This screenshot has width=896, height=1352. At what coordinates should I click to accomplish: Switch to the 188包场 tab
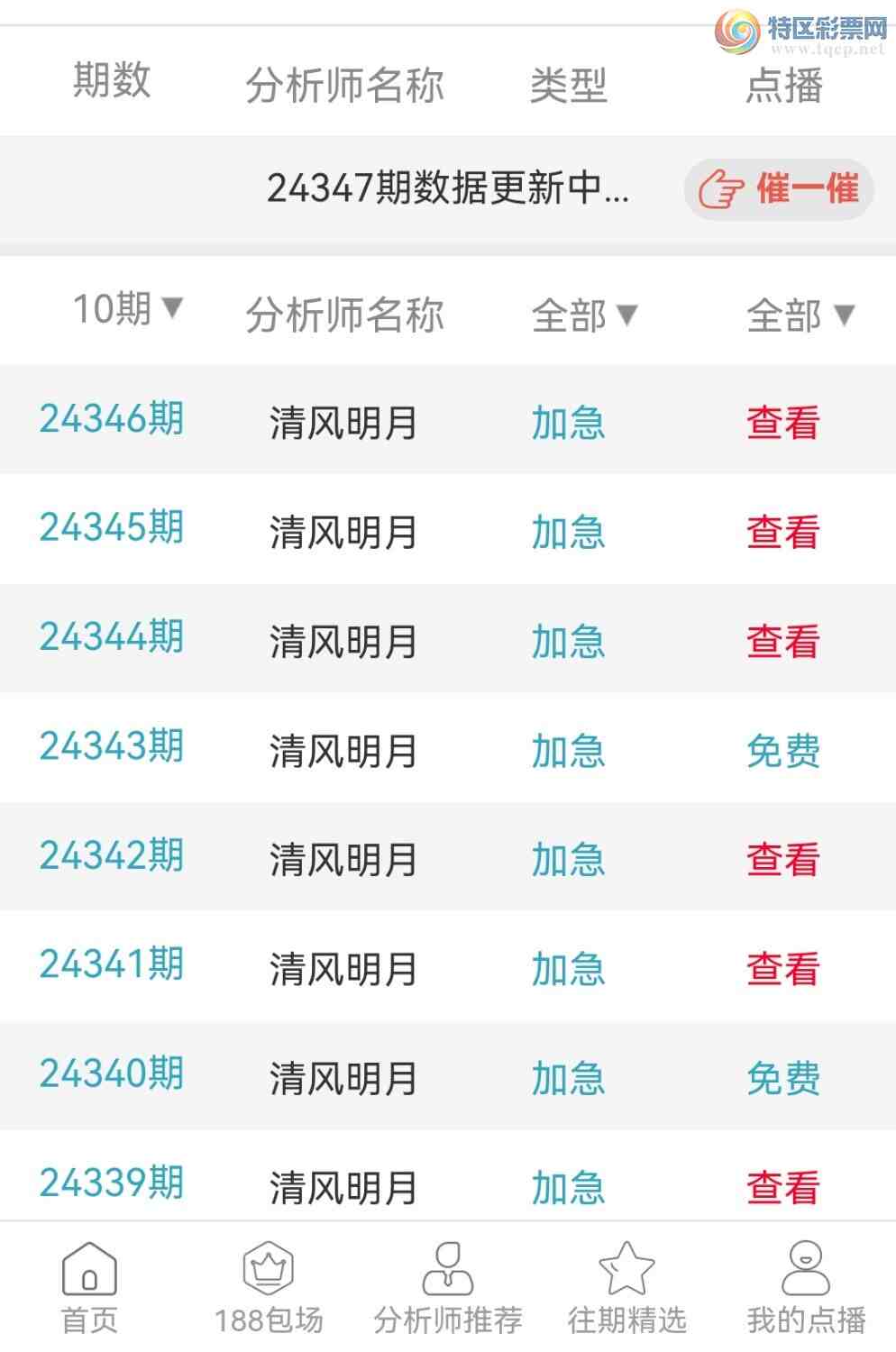269,1289
